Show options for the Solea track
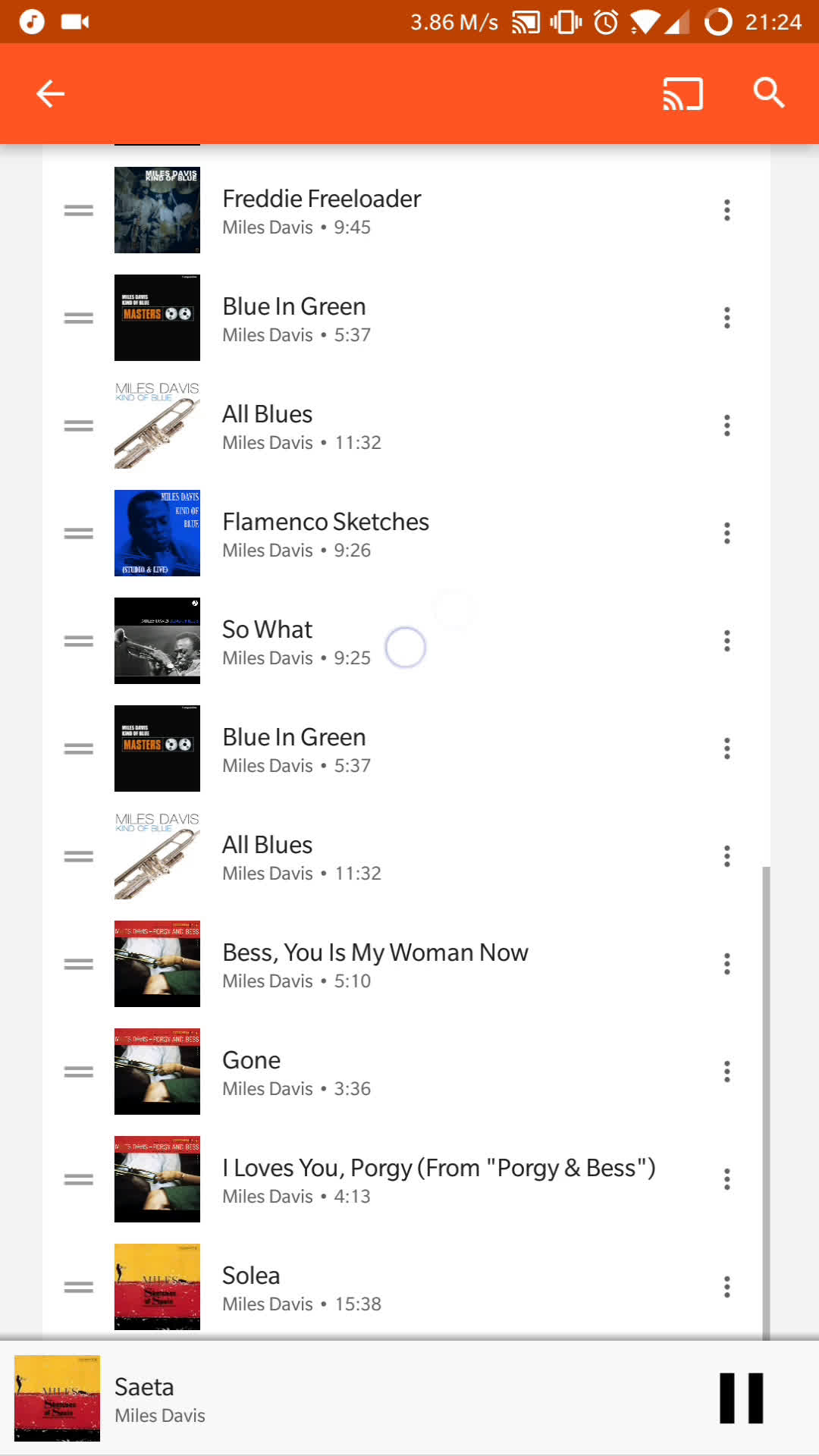 [726, 1287]
